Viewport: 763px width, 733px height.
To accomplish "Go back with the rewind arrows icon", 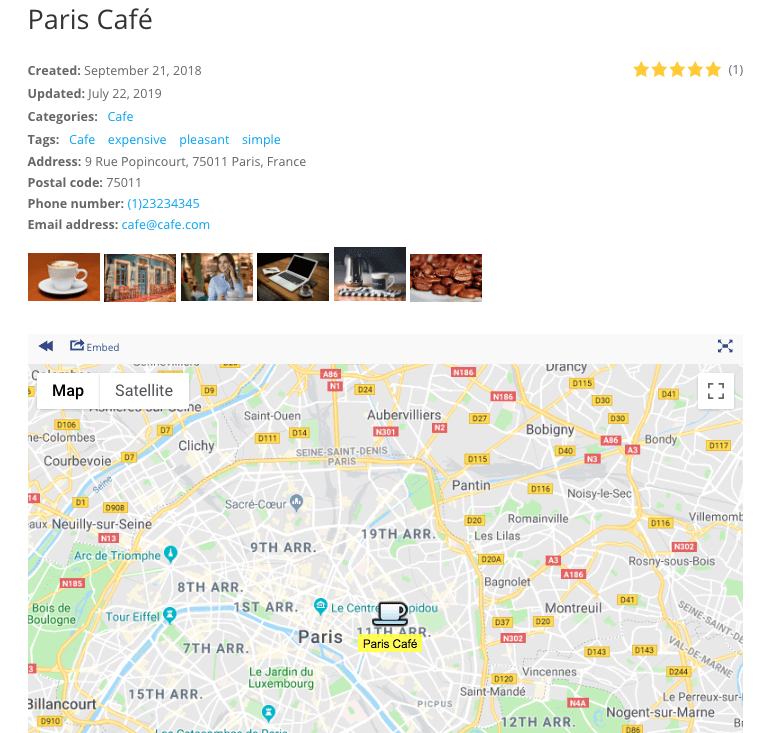I will click(46, 346).
